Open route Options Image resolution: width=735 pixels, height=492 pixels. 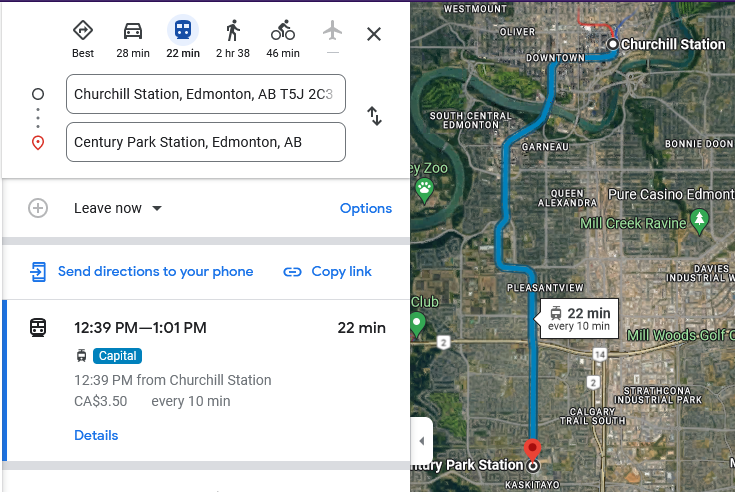coord(366,208)
